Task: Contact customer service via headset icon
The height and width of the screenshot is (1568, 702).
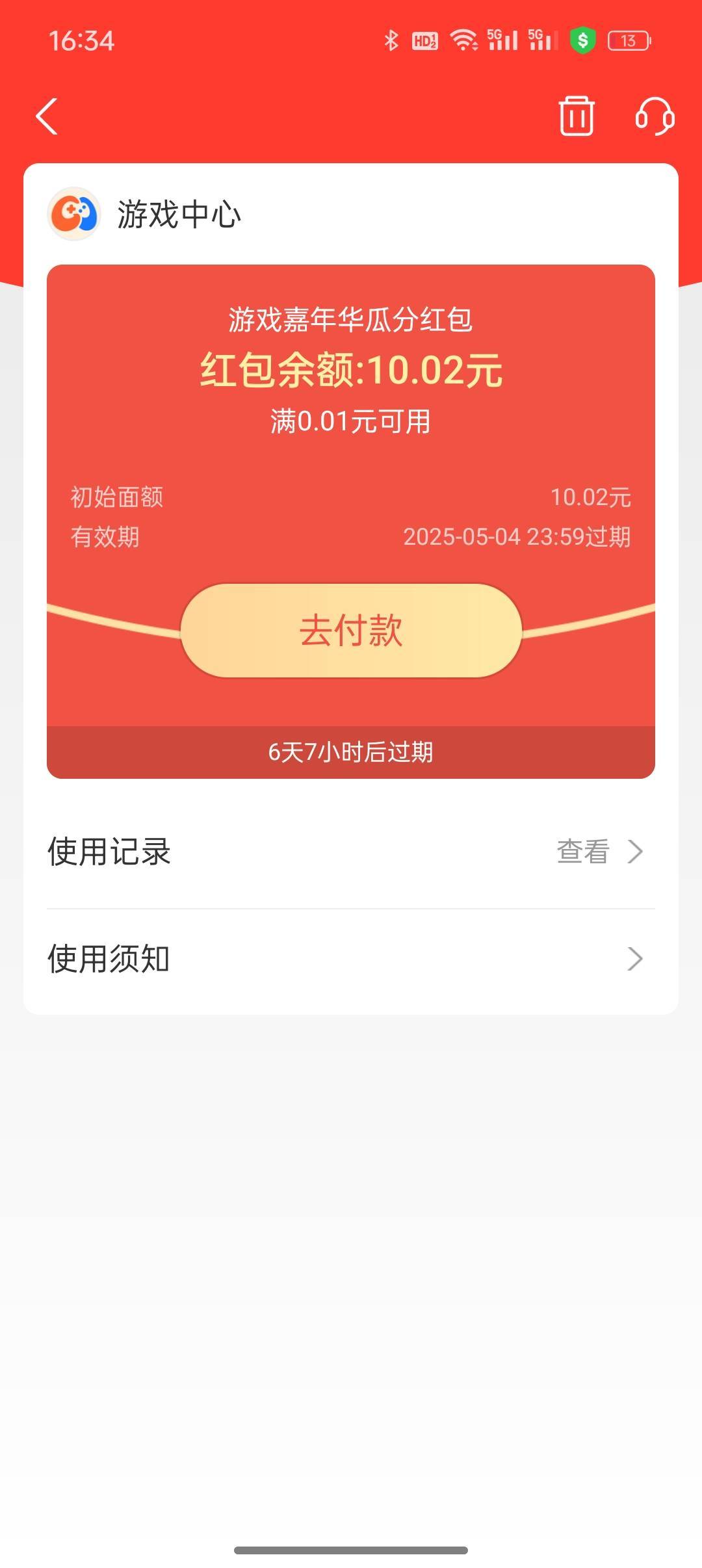Action: point(655,116)
